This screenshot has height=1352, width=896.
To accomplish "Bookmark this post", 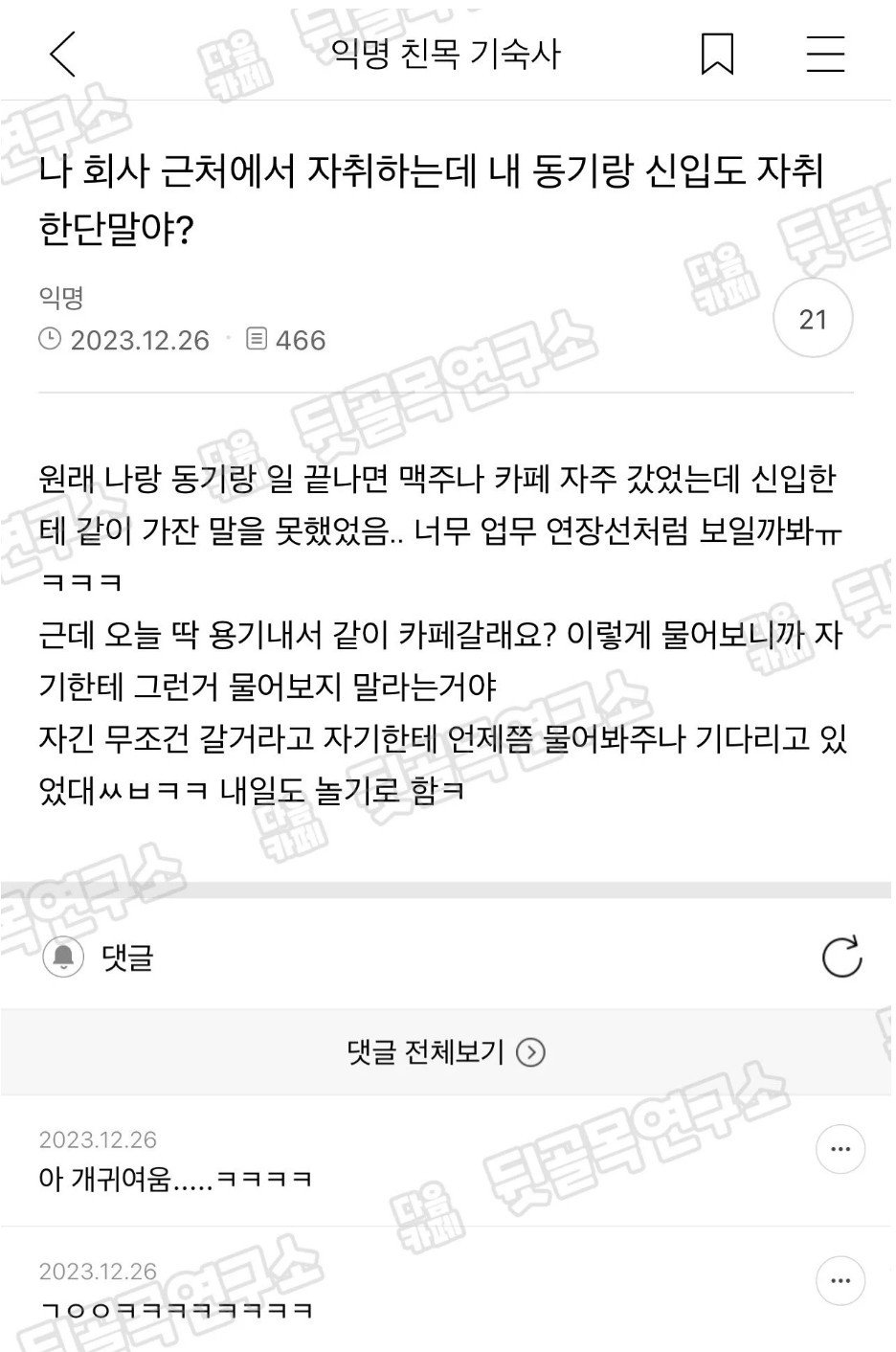I will pyautogui.click(x=717, y=54).
